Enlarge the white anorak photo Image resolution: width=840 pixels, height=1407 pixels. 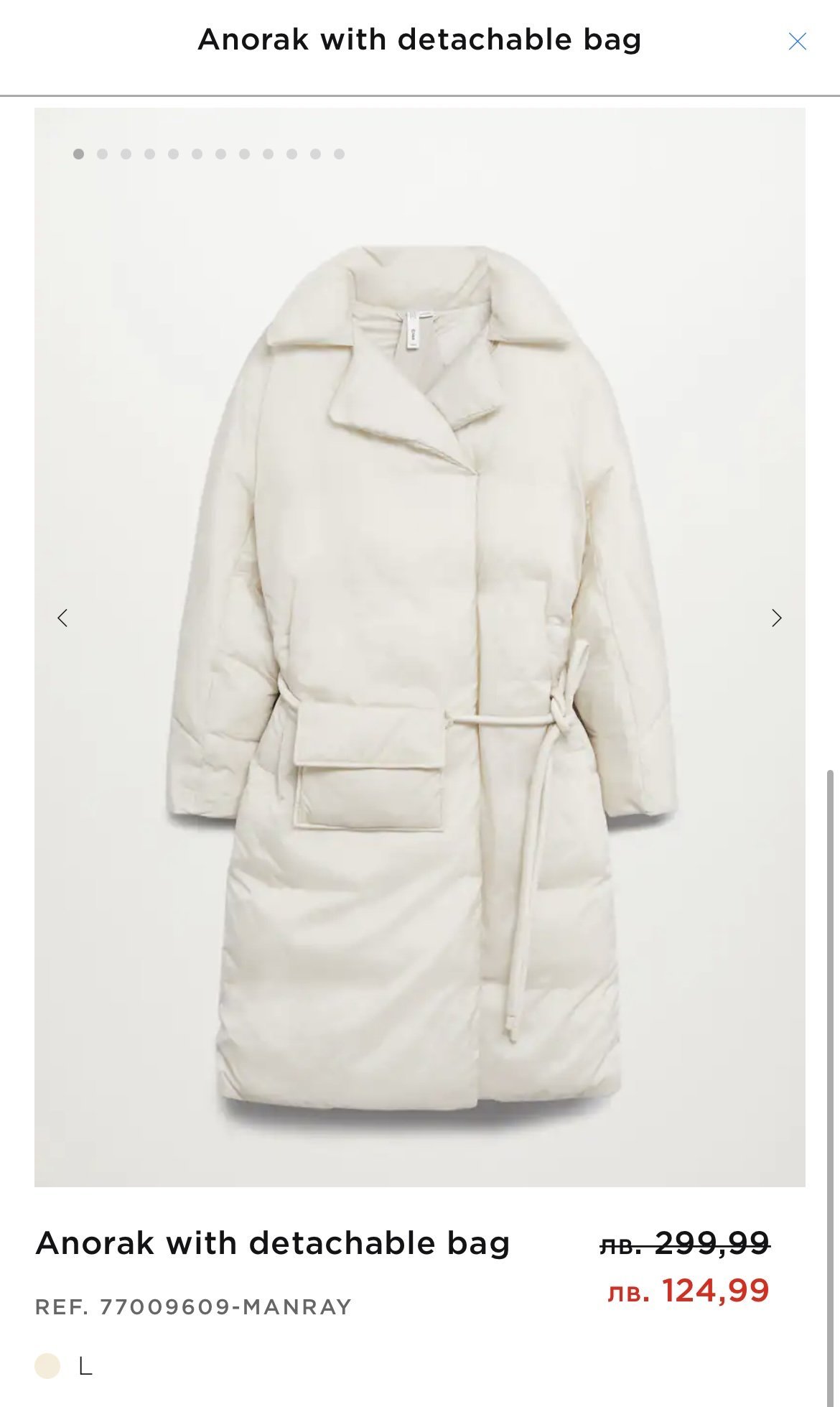[420, 646]
